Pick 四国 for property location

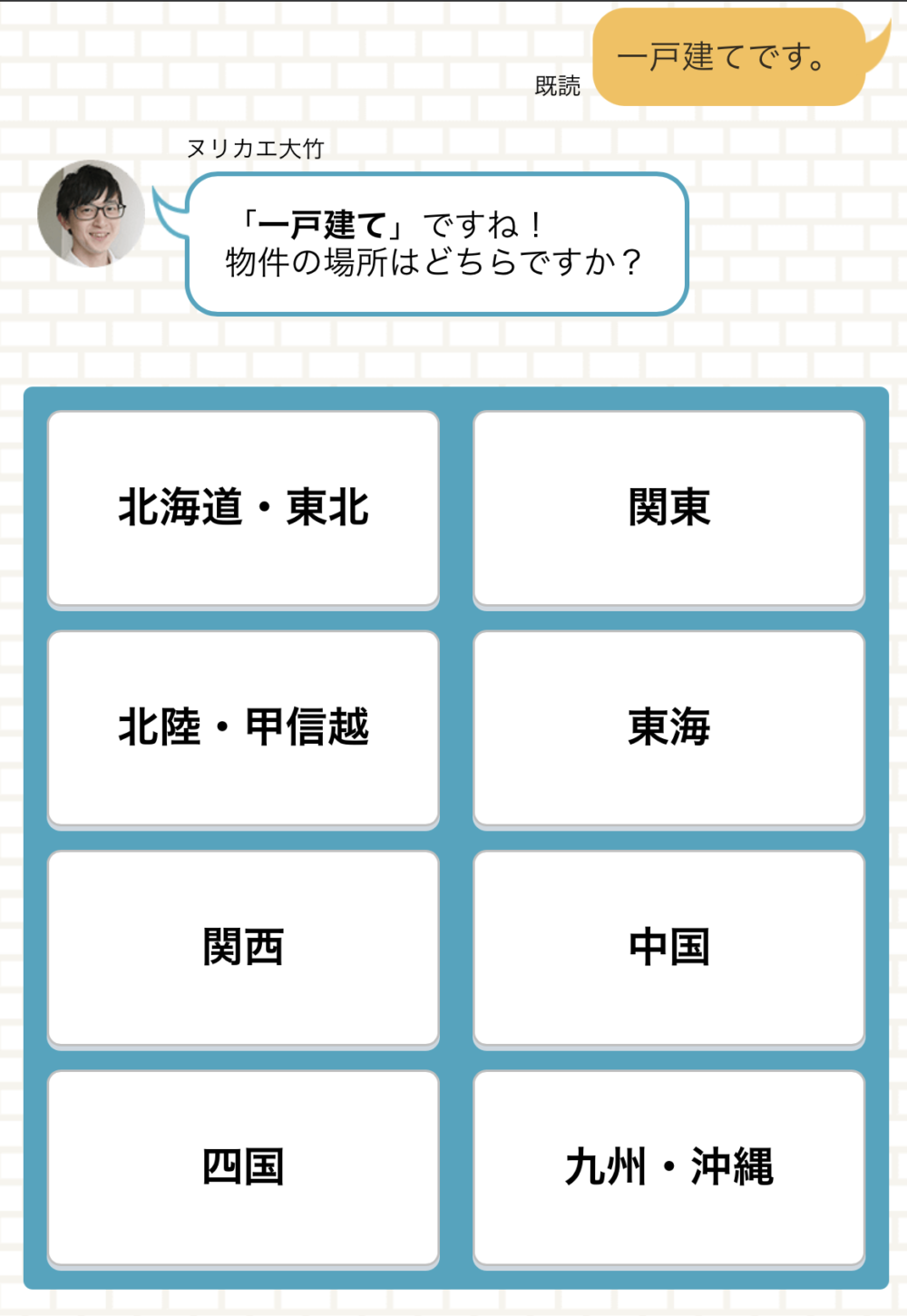[x=243, y=1167]
